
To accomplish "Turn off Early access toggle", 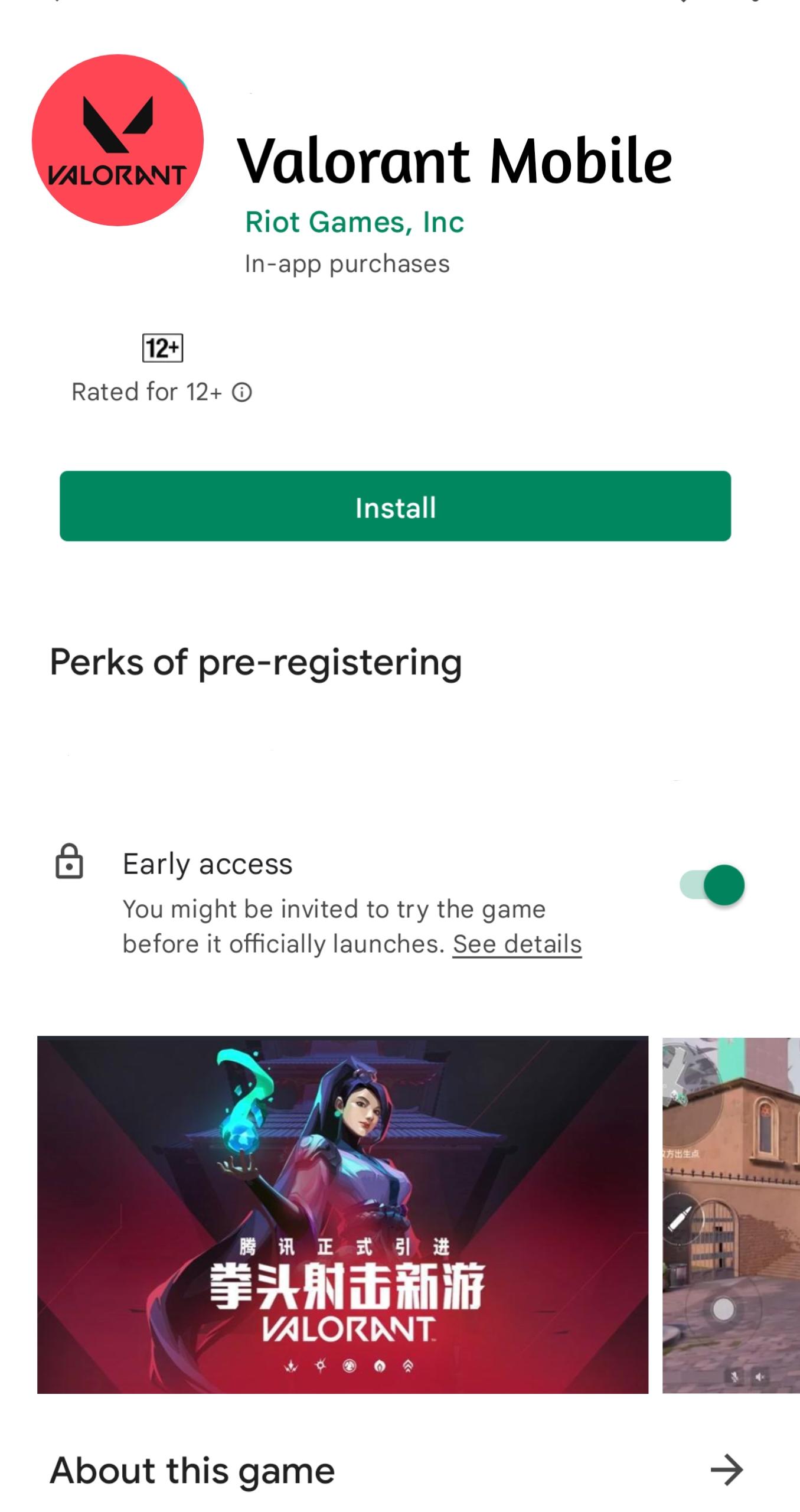I will 713,885.
